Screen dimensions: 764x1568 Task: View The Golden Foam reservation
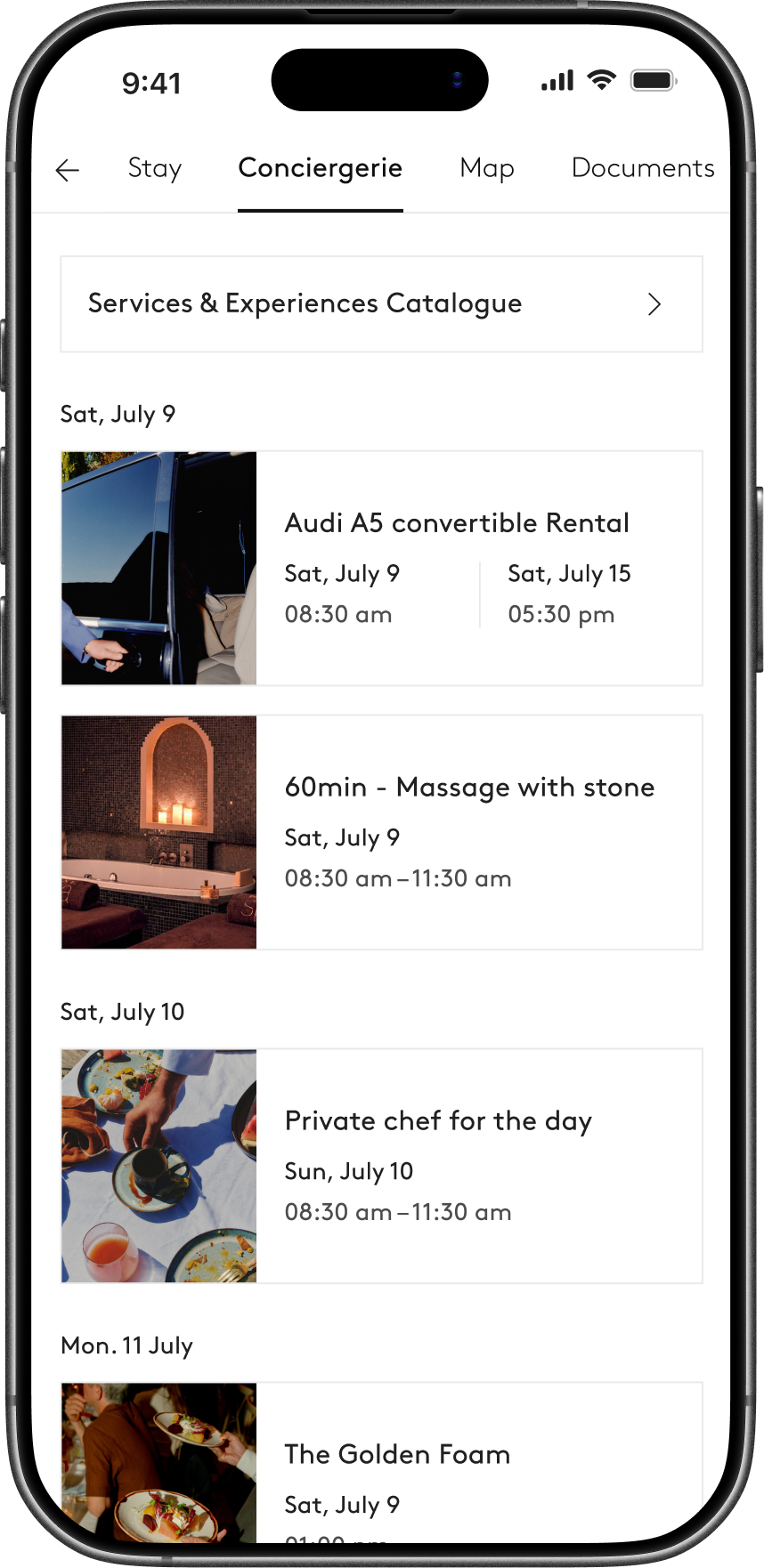point(397,1454)
